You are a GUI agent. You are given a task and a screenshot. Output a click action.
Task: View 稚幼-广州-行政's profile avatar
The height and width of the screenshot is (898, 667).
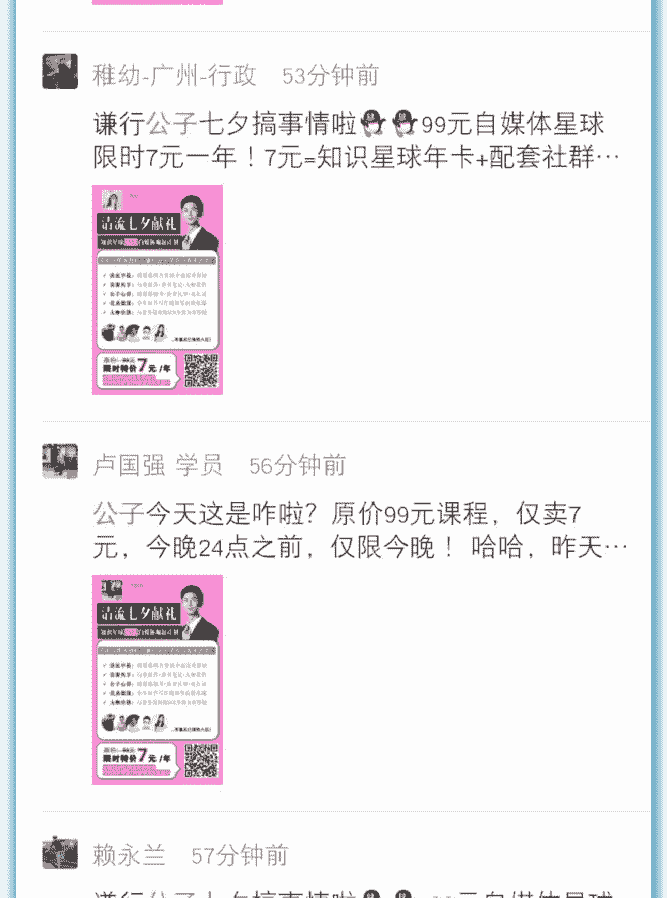tap(60, 72)
